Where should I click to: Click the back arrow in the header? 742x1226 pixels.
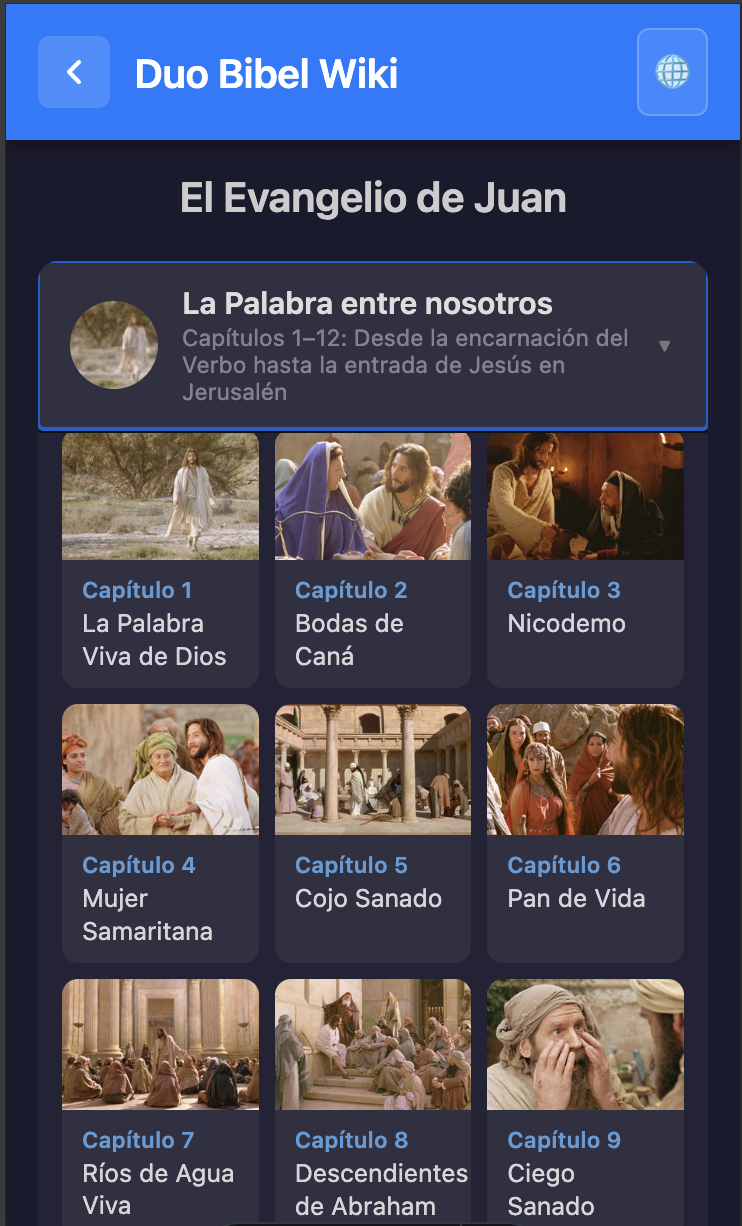[x=74, y=72]
